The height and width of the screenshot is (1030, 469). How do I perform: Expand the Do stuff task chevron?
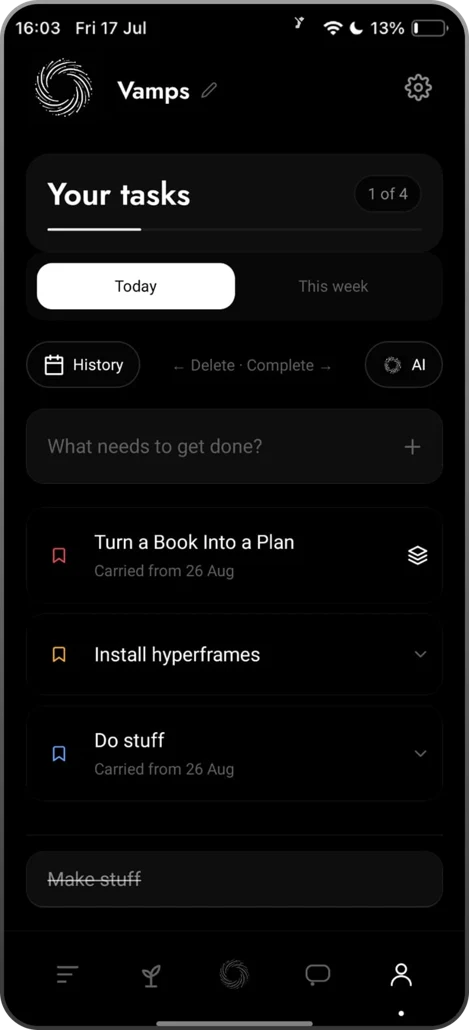(x=420, y=753)
